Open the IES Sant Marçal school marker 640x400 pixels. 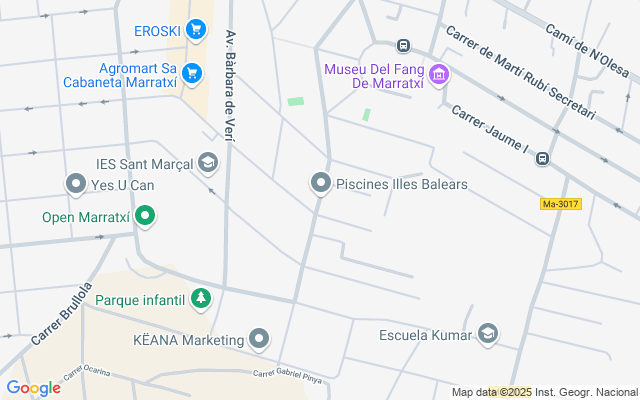208,163
